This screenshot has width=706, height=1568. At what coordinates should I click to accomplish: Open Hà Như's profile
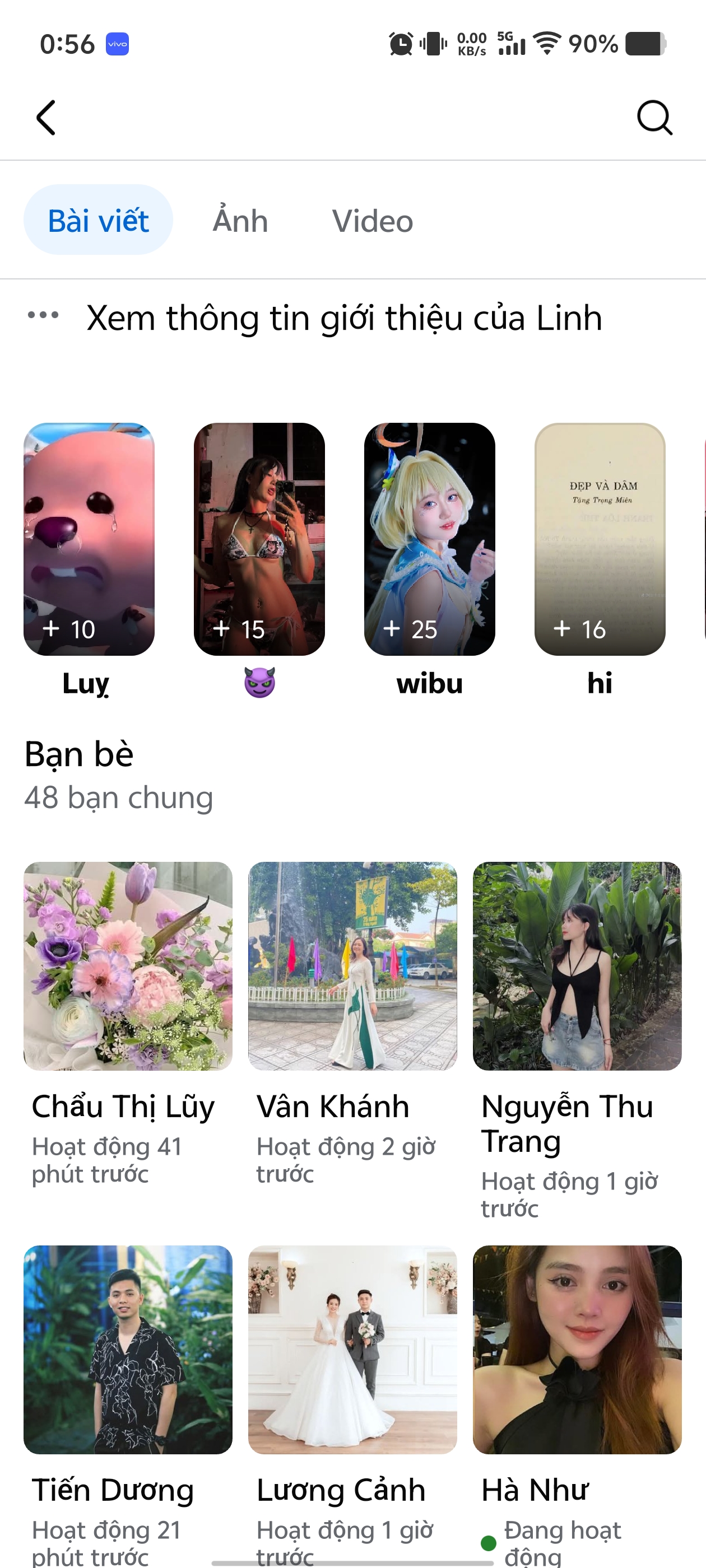coord(577,1350)
